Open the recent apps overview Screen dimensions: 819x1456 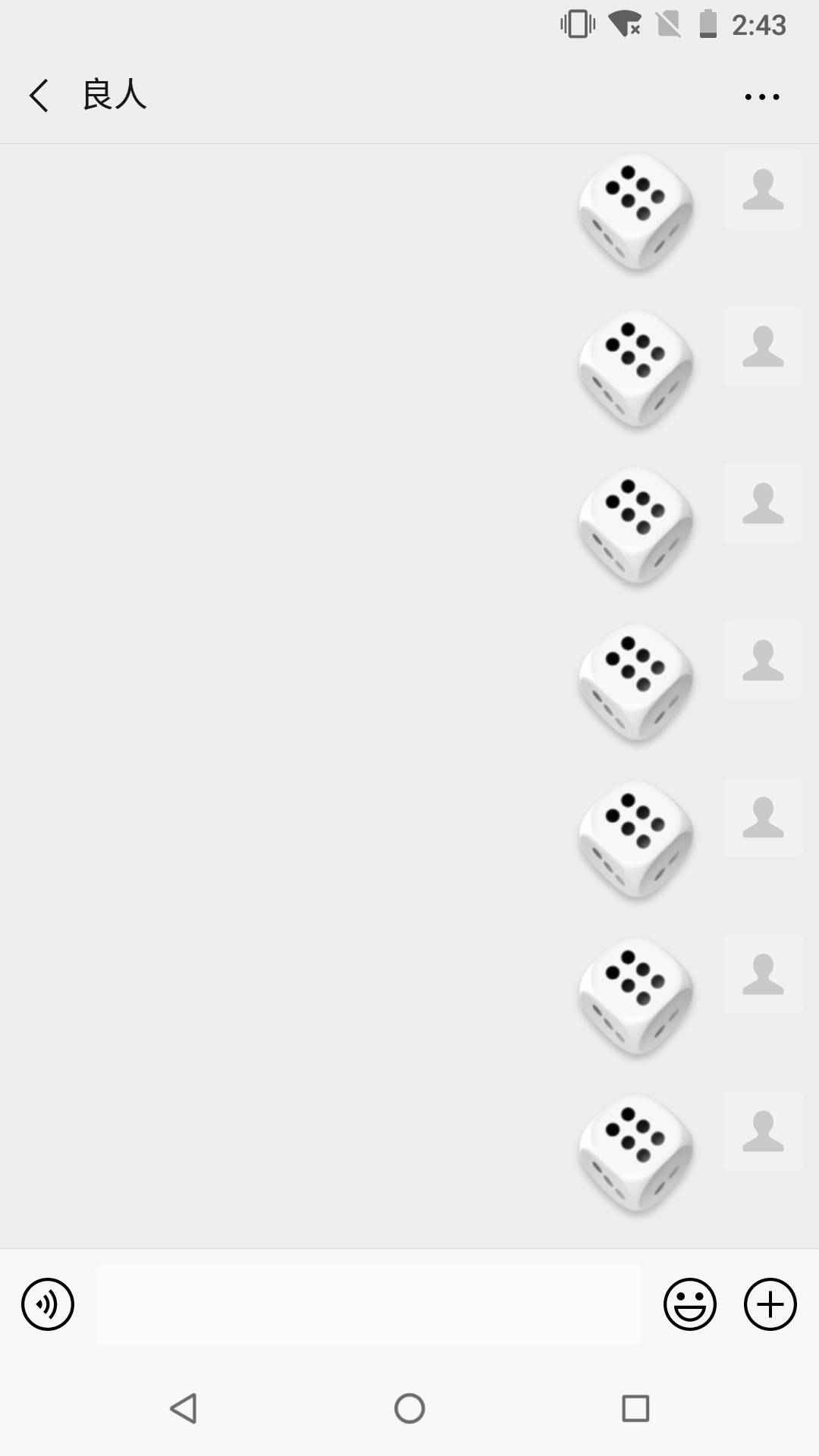635,1408
